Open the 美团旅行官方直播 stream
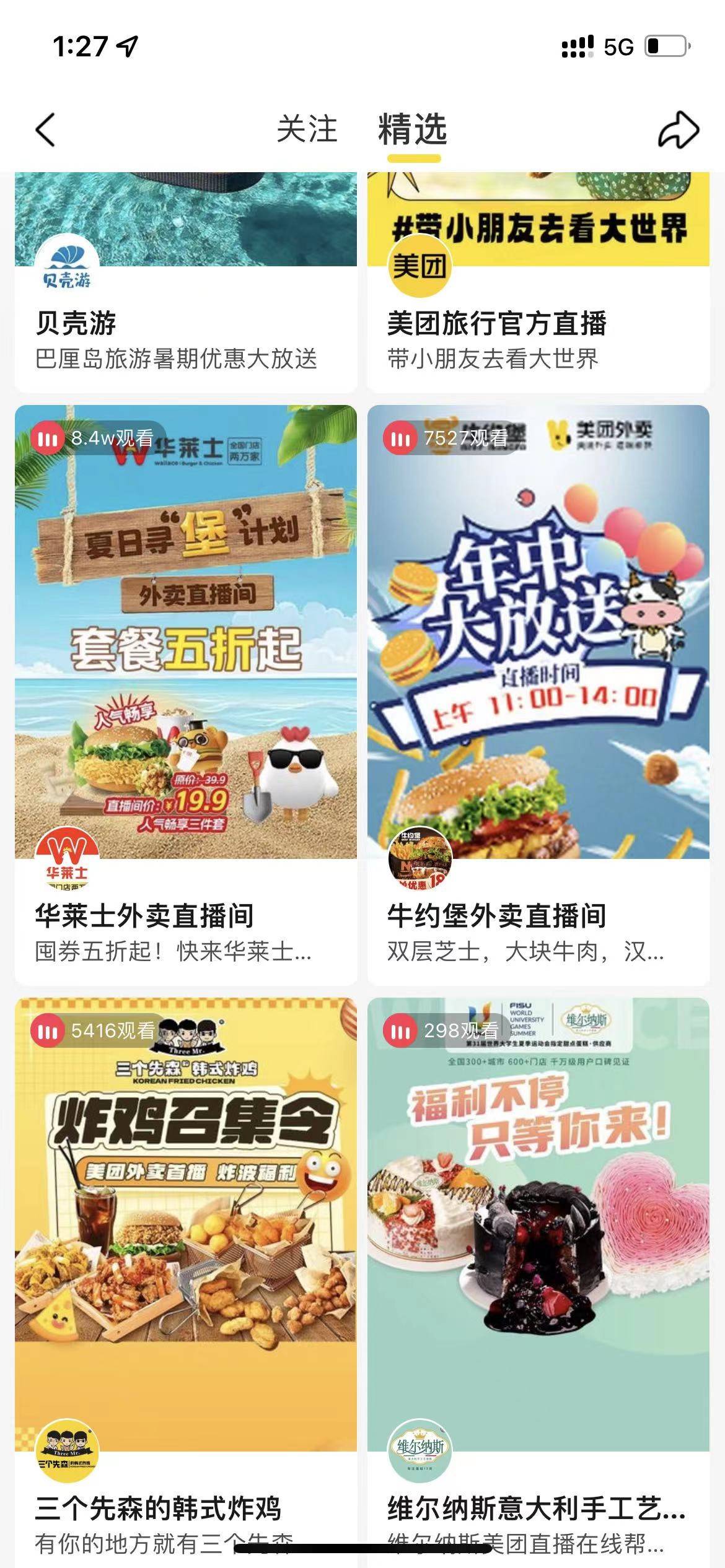The image size is (725, 1568). coord(496,323)
